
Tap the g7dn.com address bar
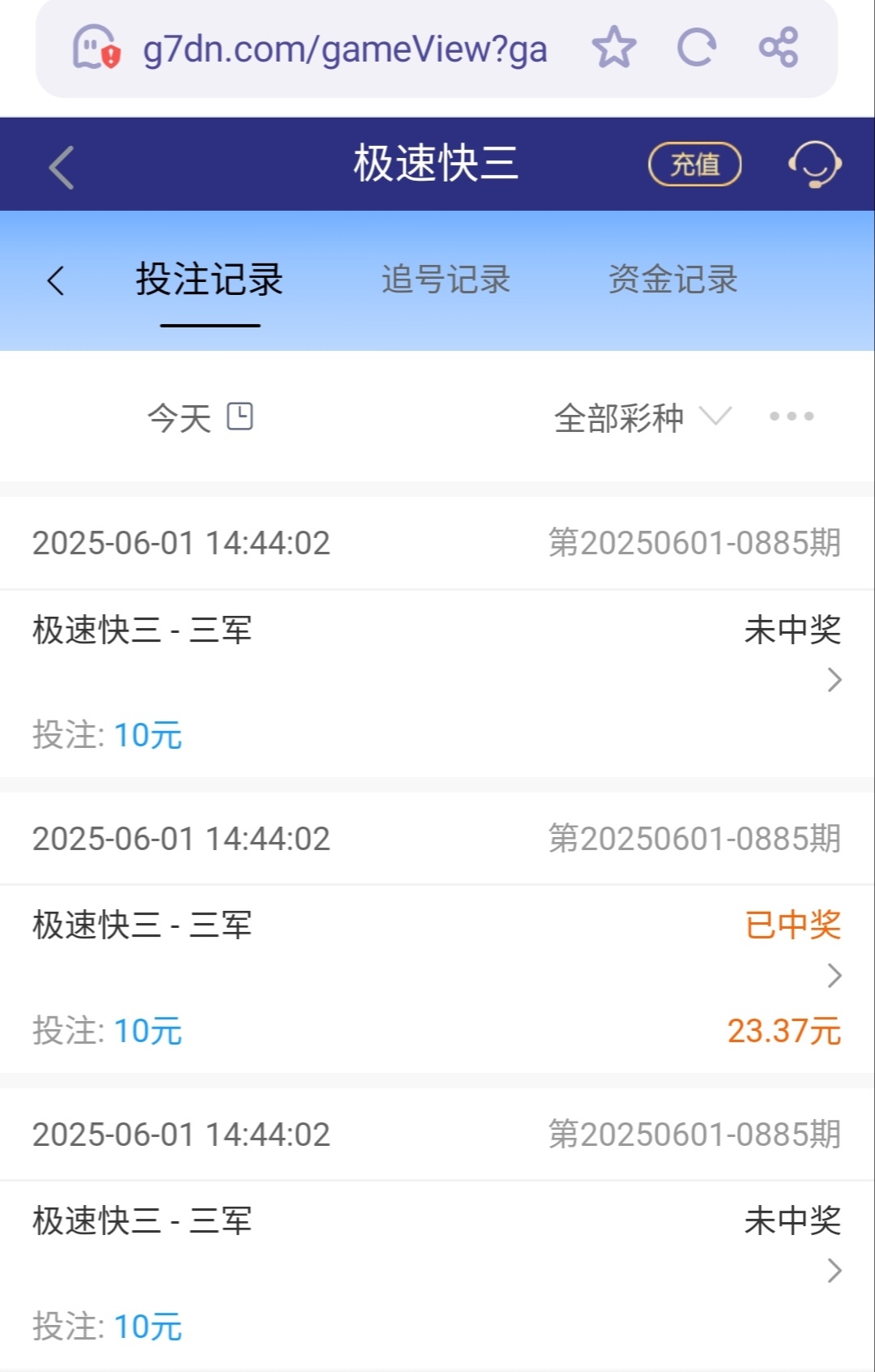[344, 49]
